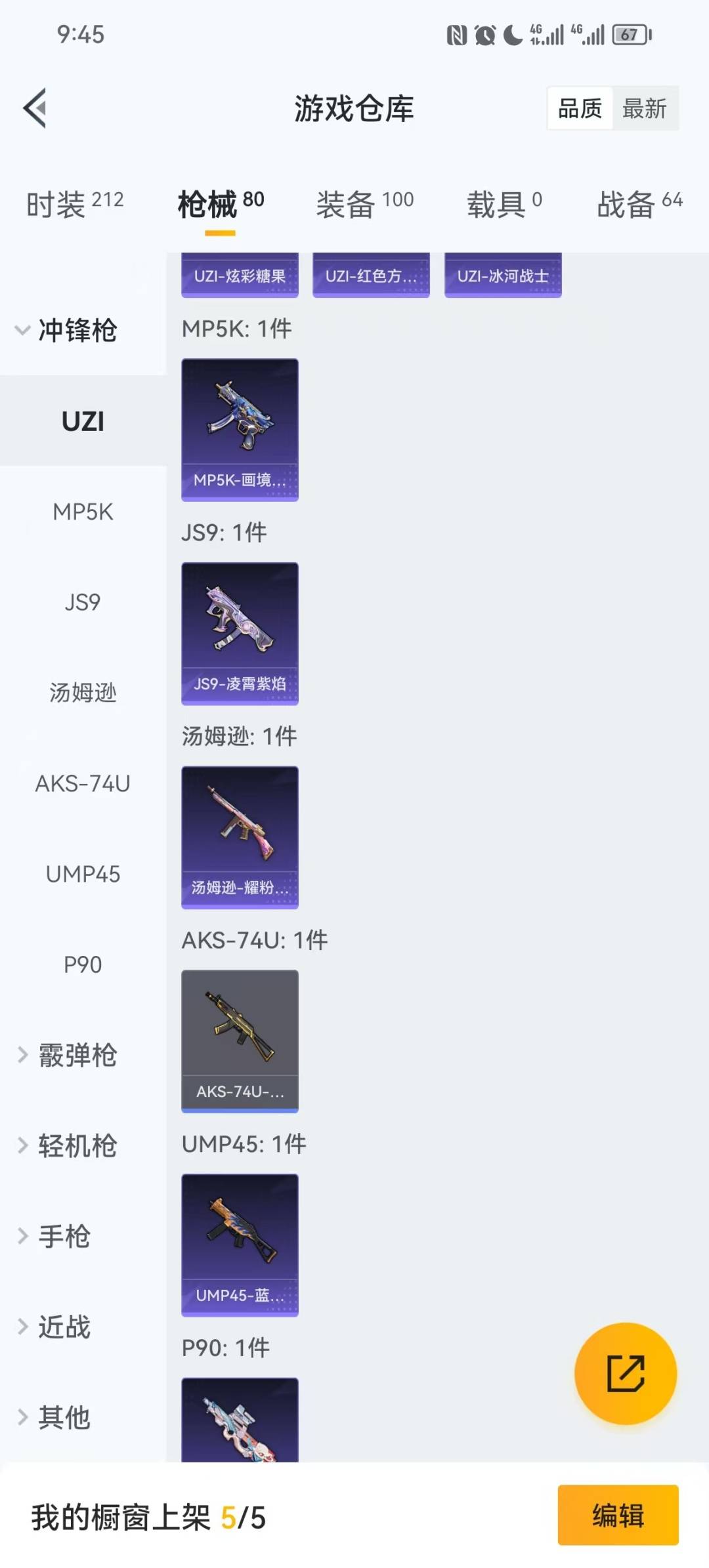Image resolution: width=709 pixels, height=1568 pixels.
Task: Select the JS9-凌霄紫焰 skin card
Action: point(240,633)
